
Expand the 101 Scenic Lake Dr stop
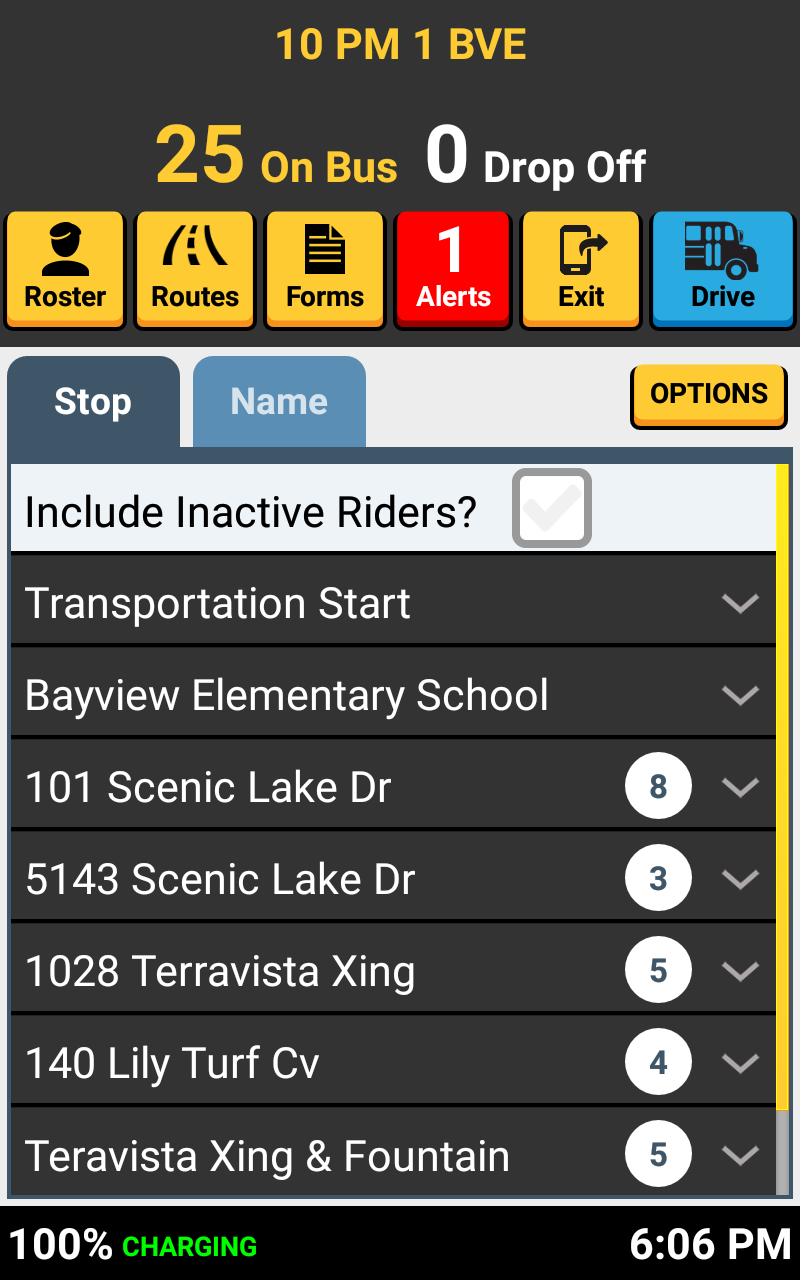tap(740, 787)
